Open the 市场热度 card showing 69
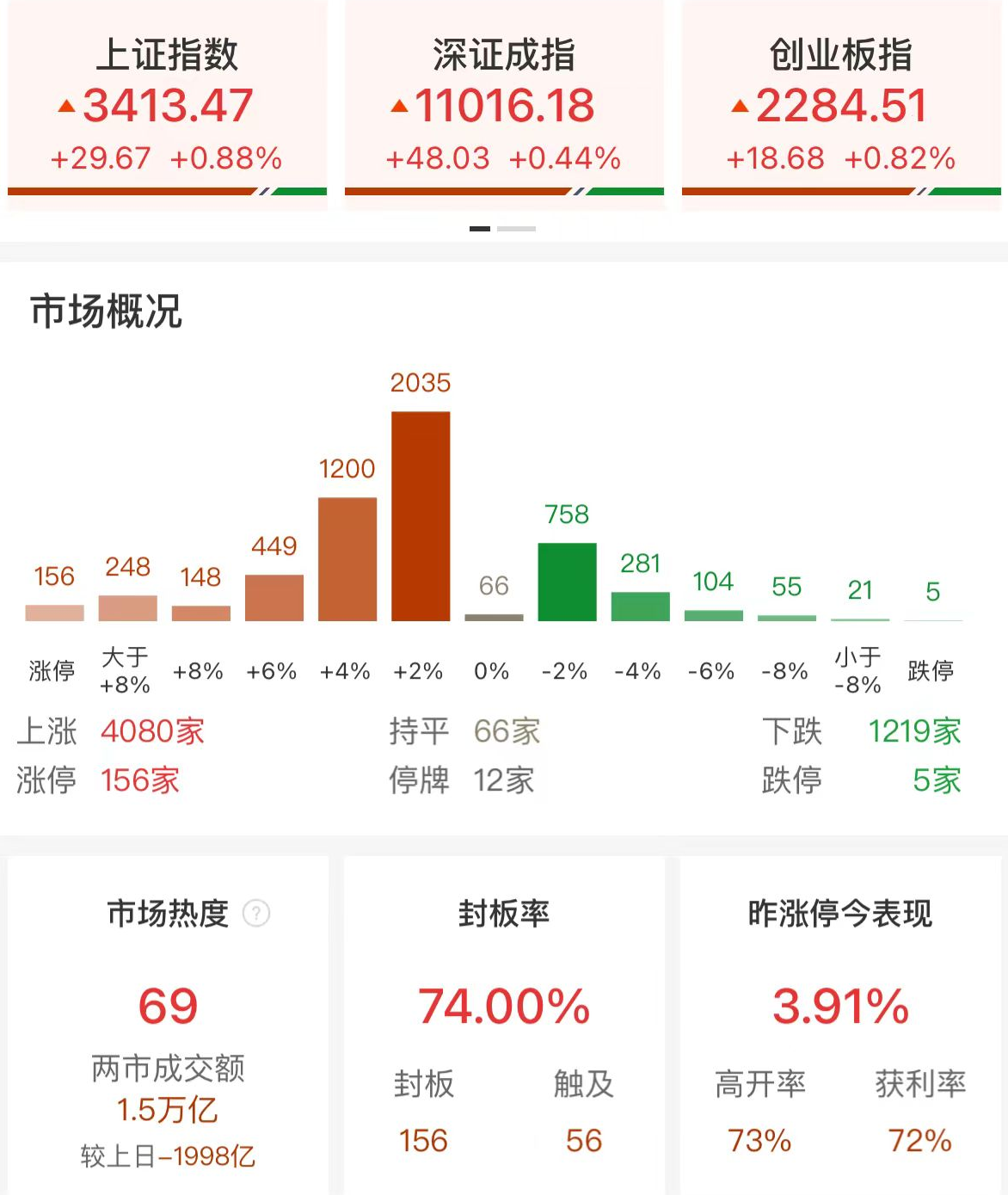Image resolution: width=1008 pixels, height=1195 pixels. point(168,1024)
